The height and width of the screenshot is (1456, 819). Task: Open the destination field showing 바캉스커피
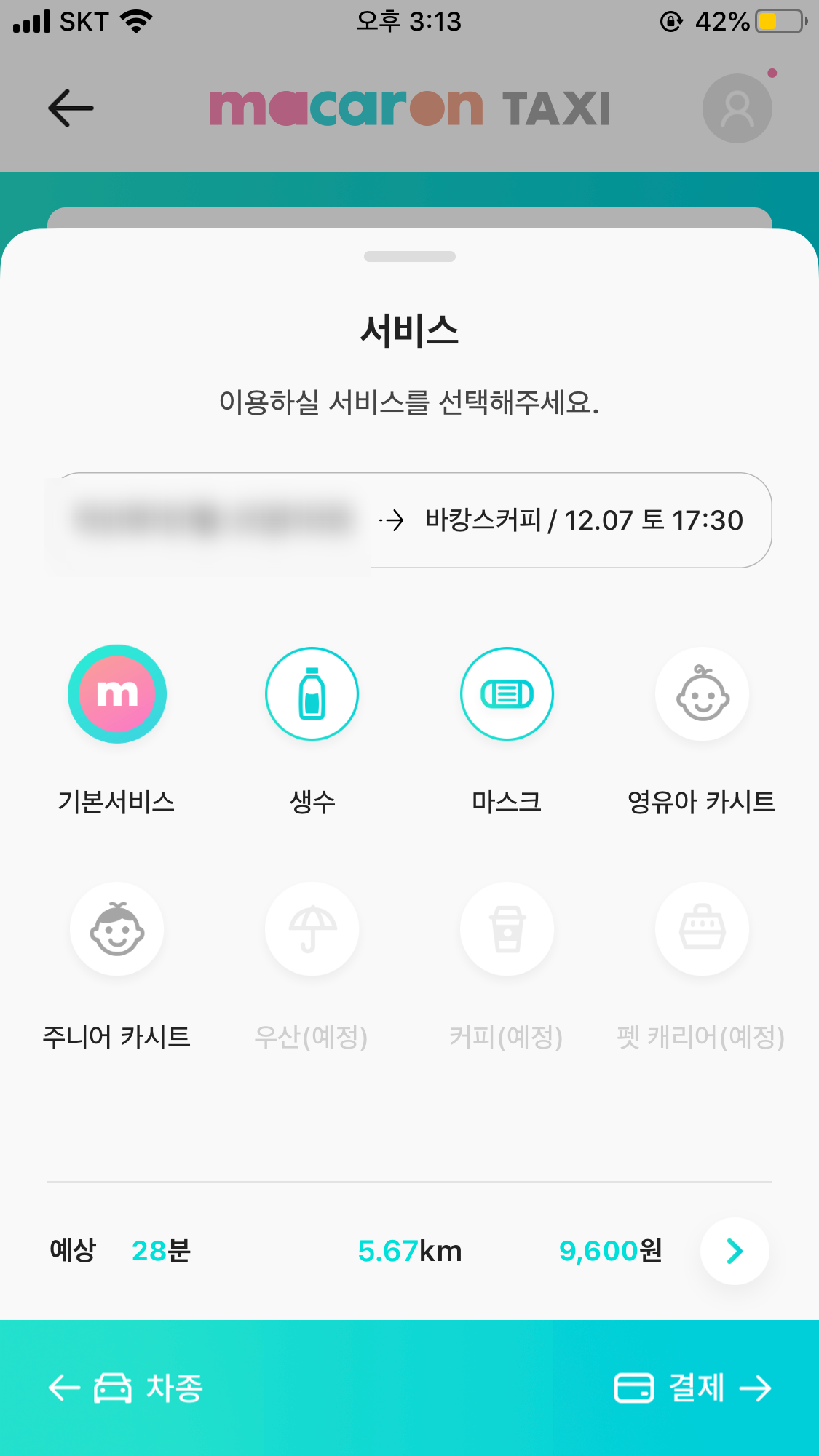pyautogui.click(x=582, y=520)
